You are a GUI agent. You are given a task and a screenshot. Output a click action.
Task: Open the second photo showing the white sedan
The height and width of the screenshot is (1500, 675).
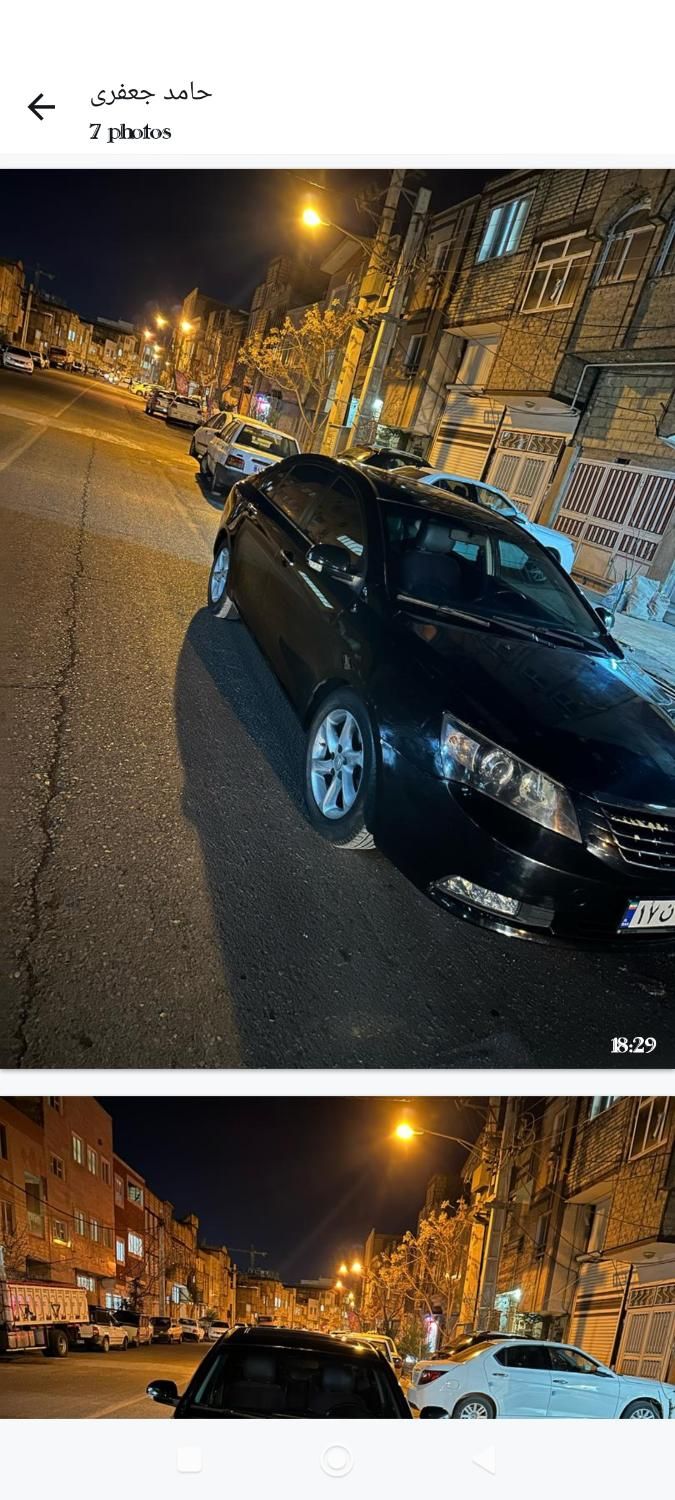pos(337,1257)
